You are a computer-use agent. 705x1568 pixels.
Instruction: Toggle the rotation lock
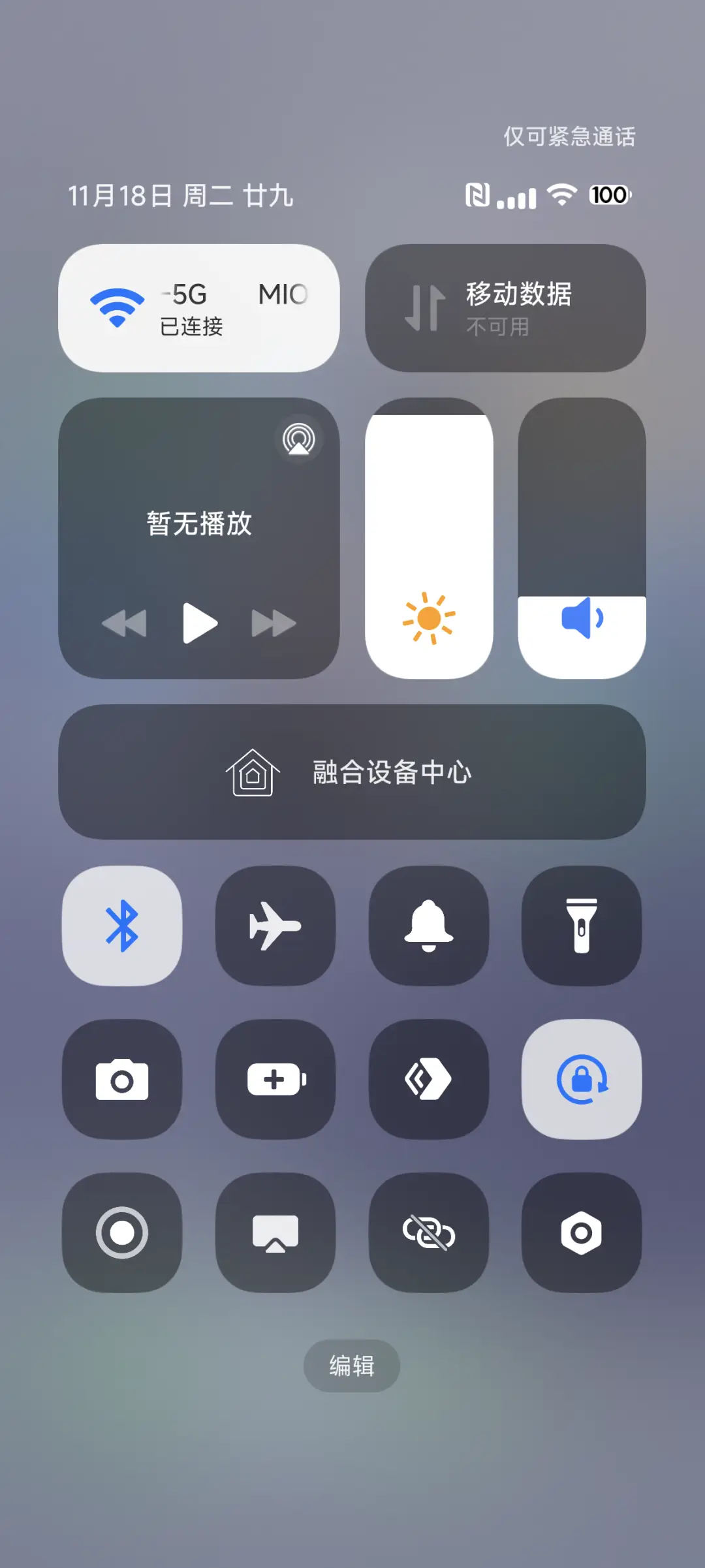pyautogui.click(x=582, y=1080)
